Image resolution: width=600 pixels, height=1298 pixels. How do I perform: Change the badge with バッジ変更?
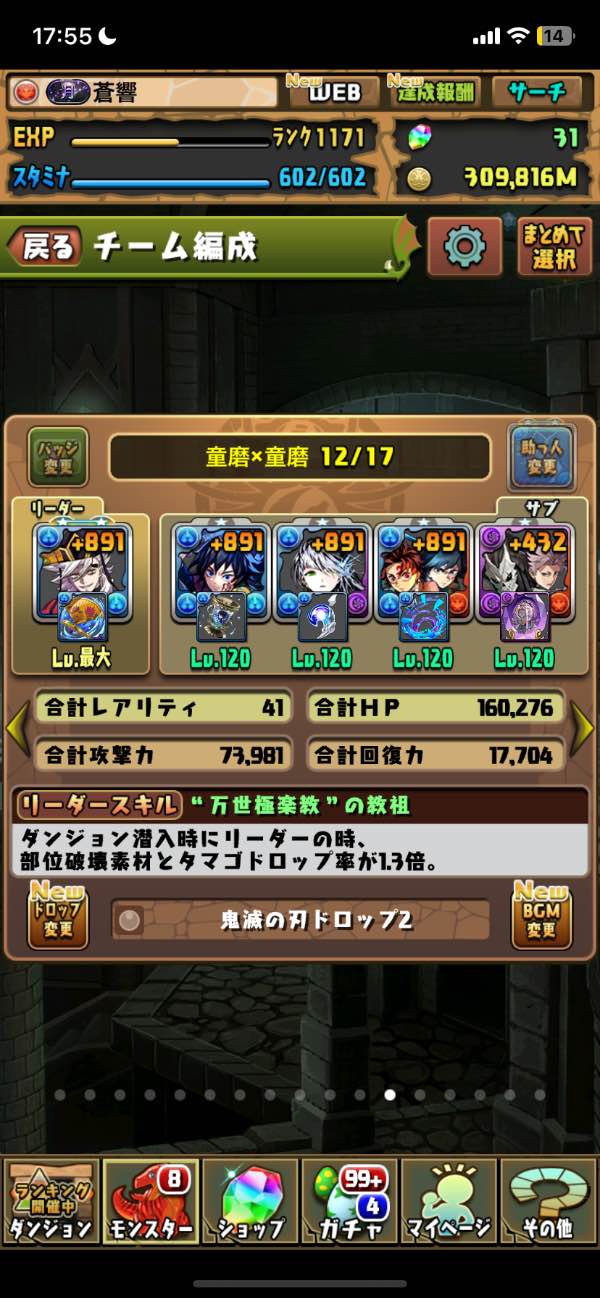pyautogui.click(x=57, y=457)
